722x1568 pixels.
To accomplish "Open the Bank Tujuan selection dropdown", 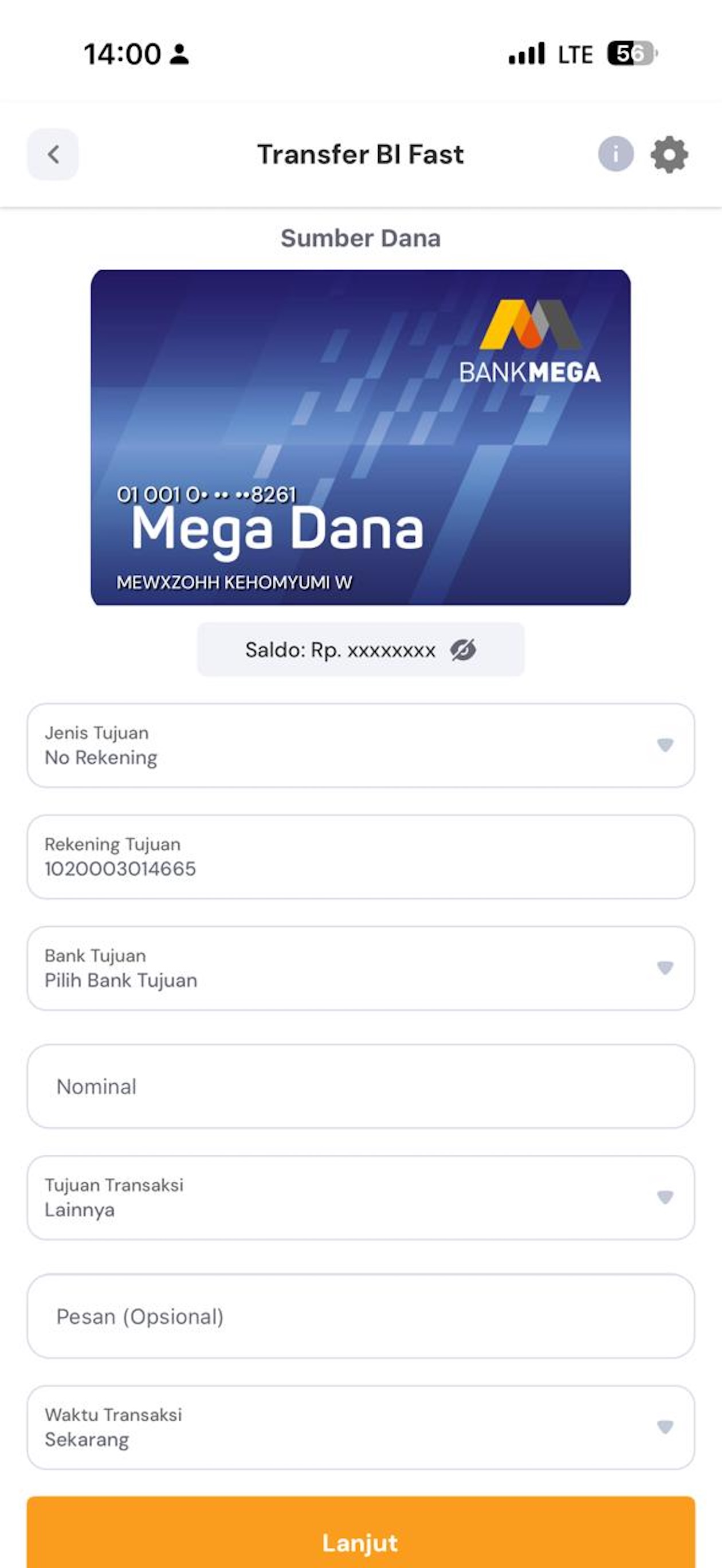I will [665, 967].
